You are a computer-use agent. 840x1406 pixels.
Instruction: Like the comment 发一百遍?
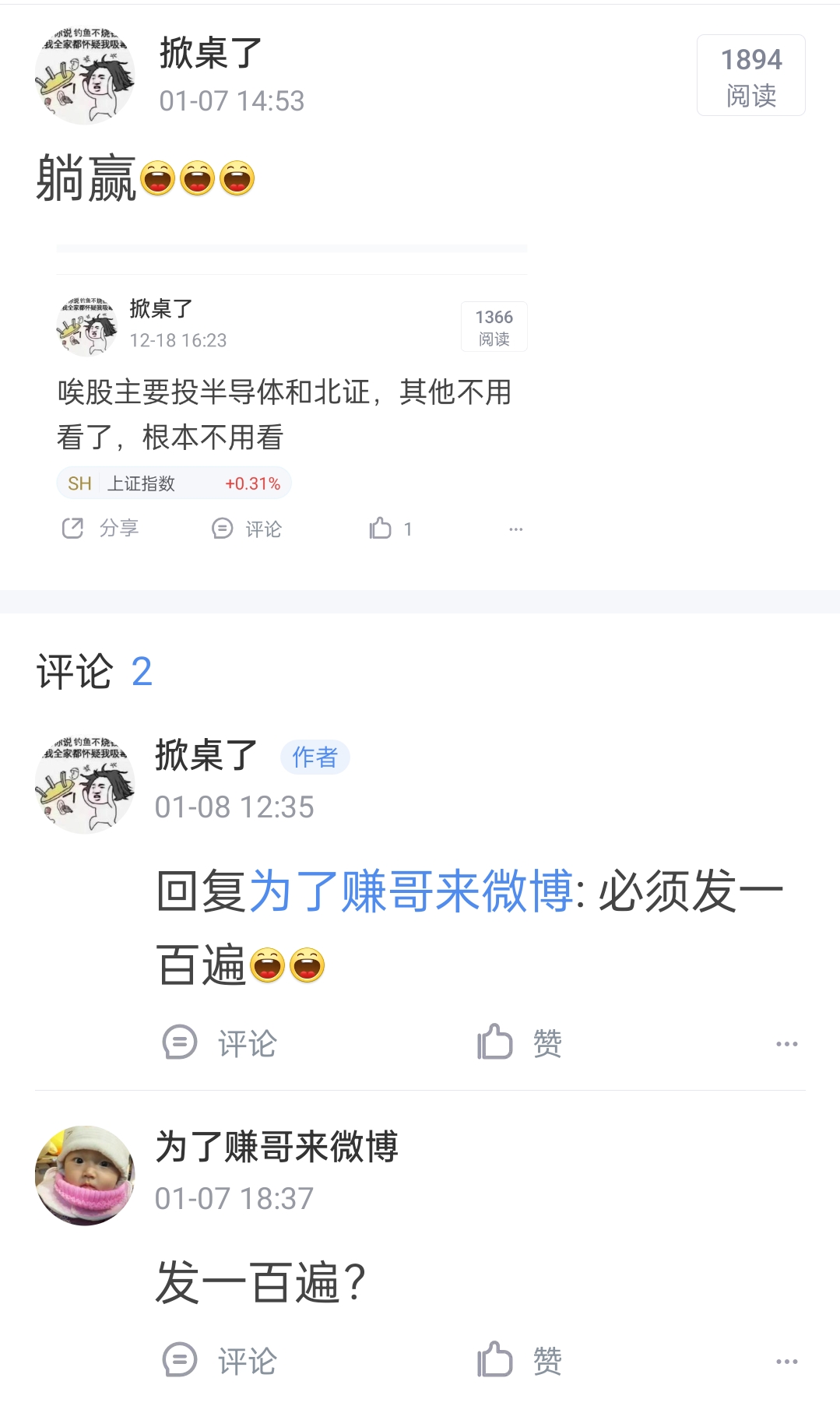coord(519,1361)
